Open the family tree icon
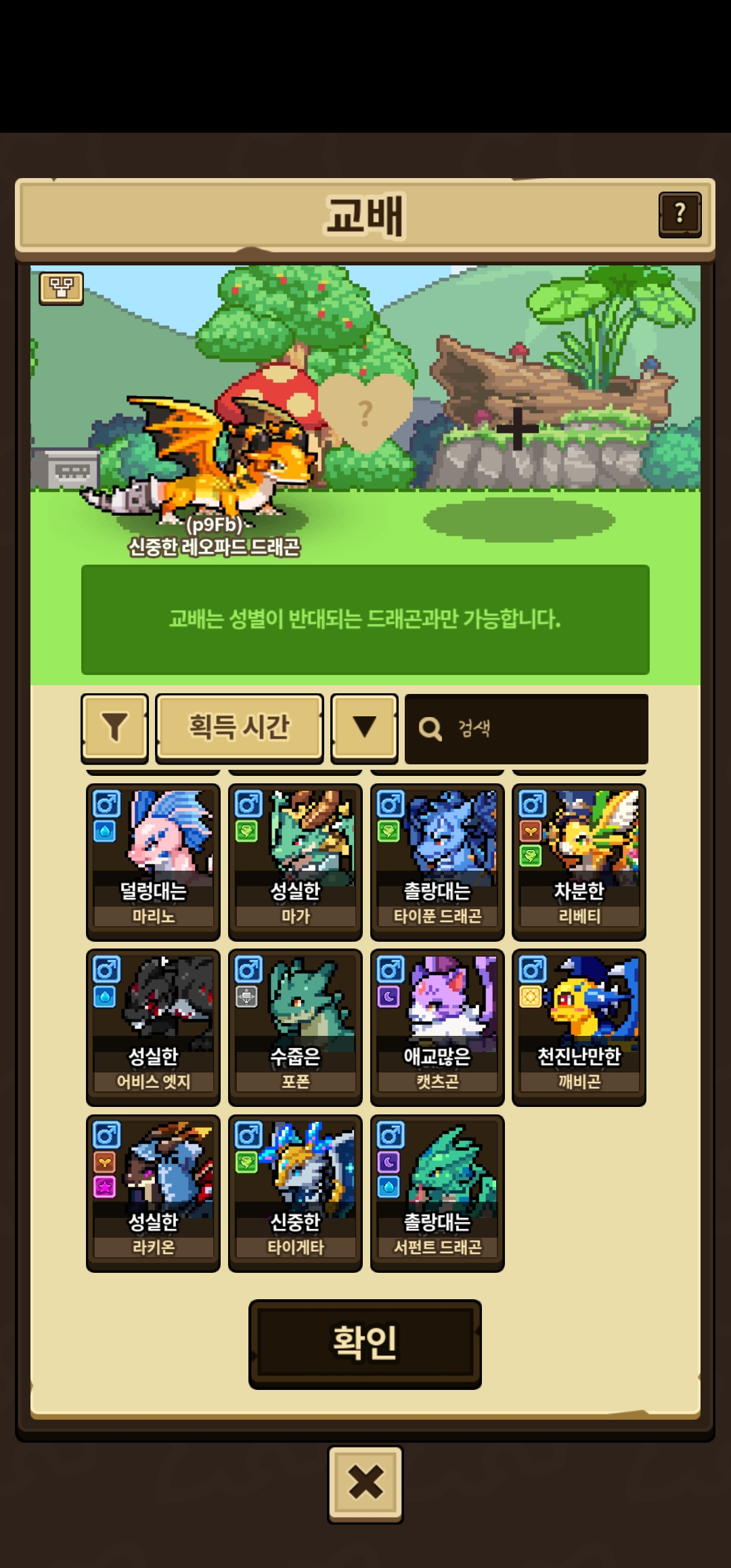Screen dimensions: 731x1568 62,288
